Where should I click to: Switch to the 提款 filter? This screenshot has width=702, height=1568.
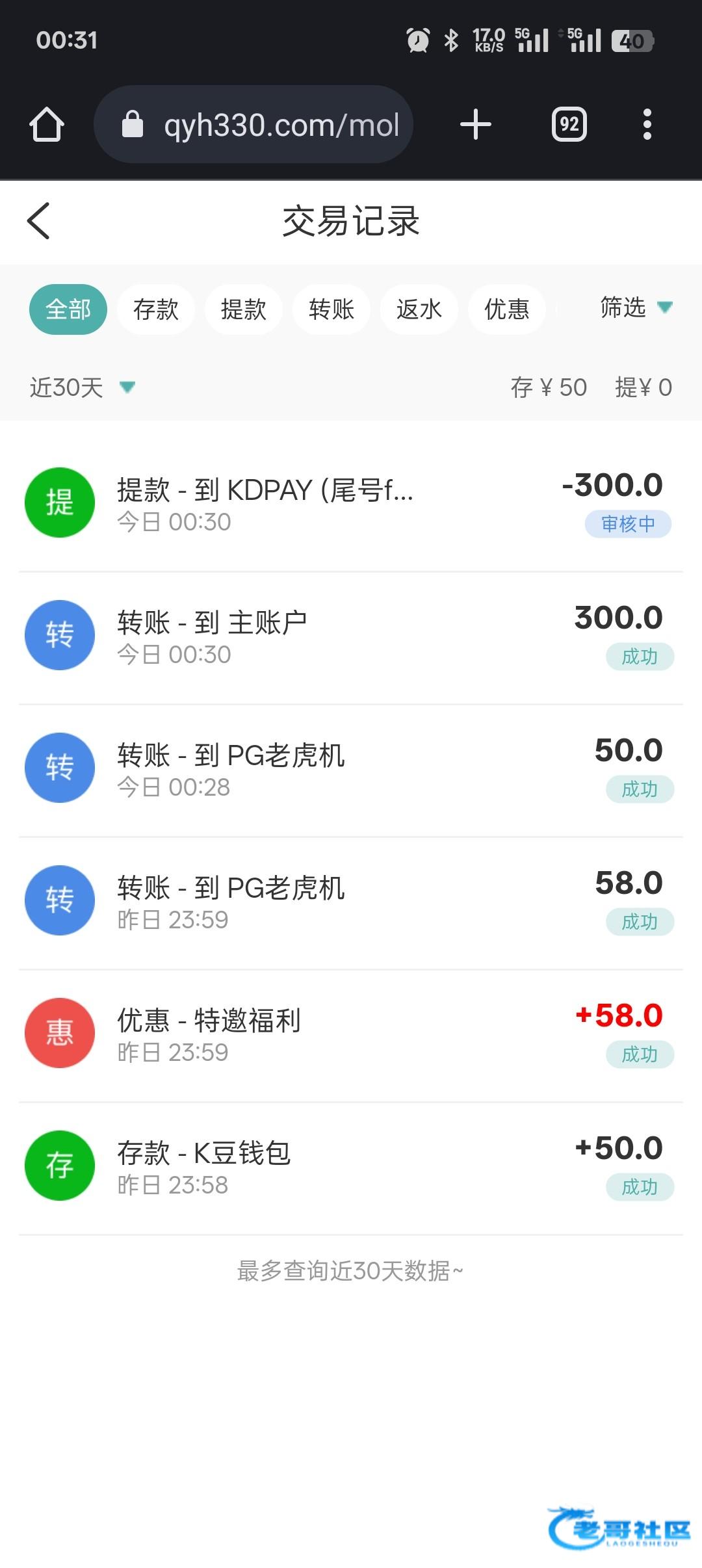tap(244, 309)
